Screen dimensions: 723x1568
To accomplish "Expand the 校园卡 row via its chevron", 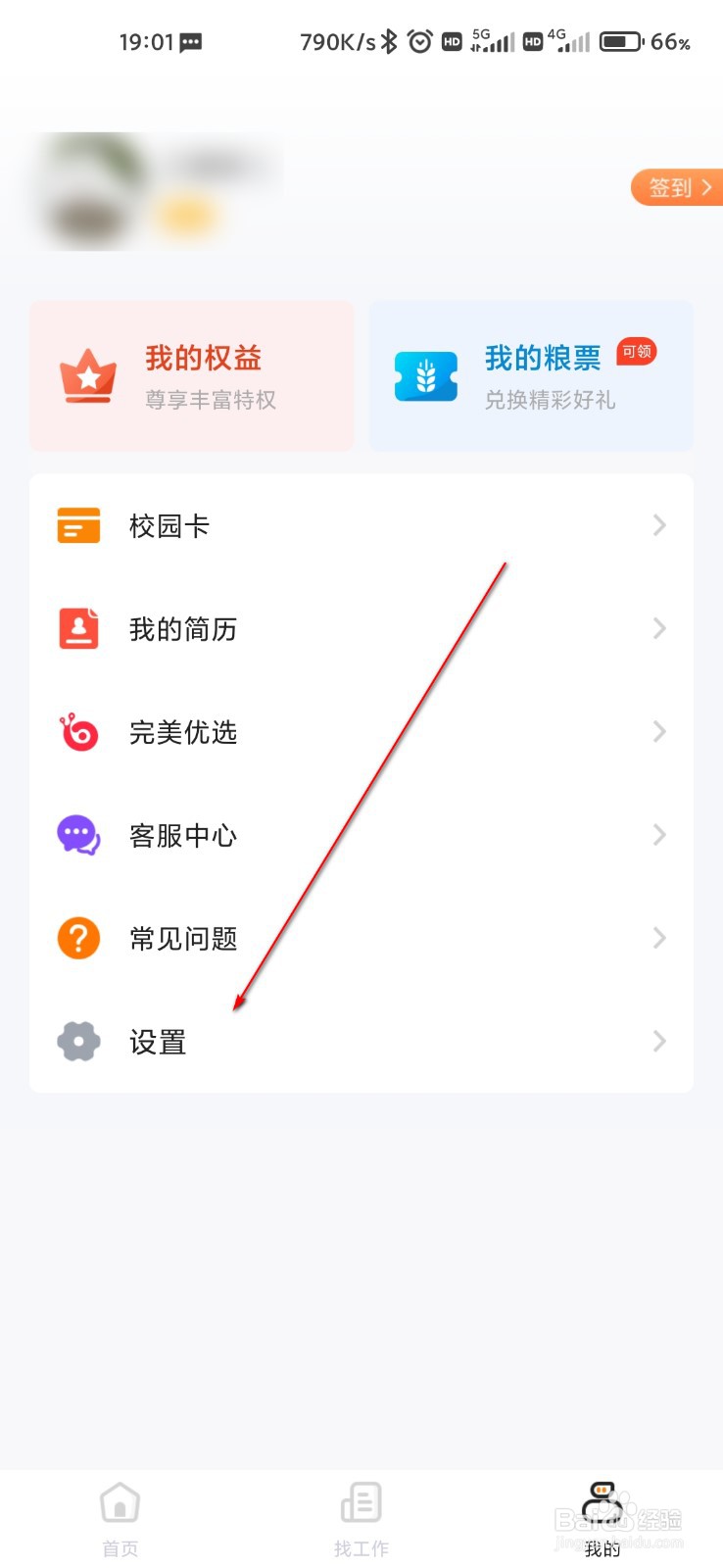I will point(657,525).
